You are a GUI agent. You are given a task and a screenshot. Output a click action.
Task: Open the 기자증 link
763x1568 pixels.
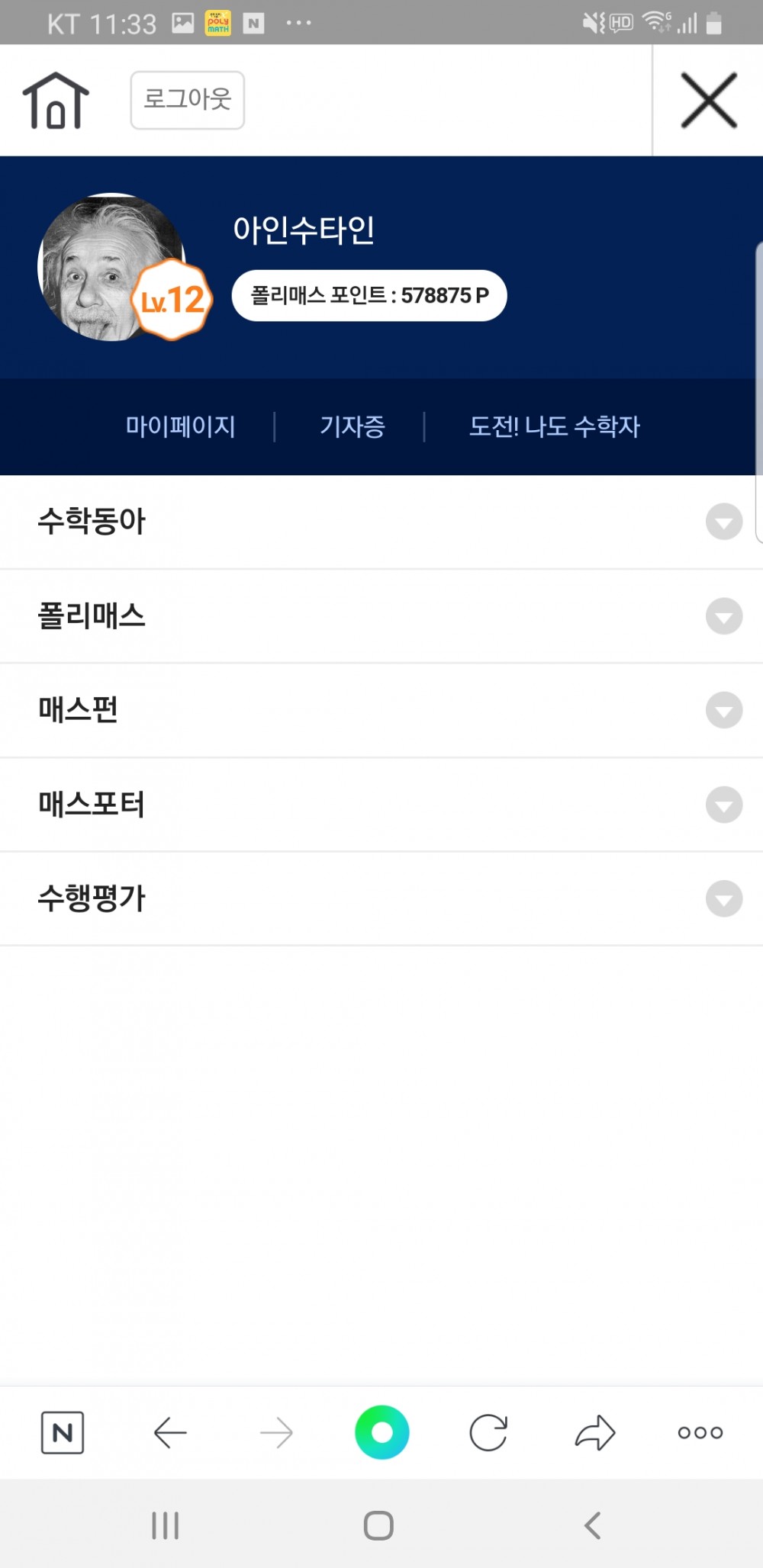352,426
